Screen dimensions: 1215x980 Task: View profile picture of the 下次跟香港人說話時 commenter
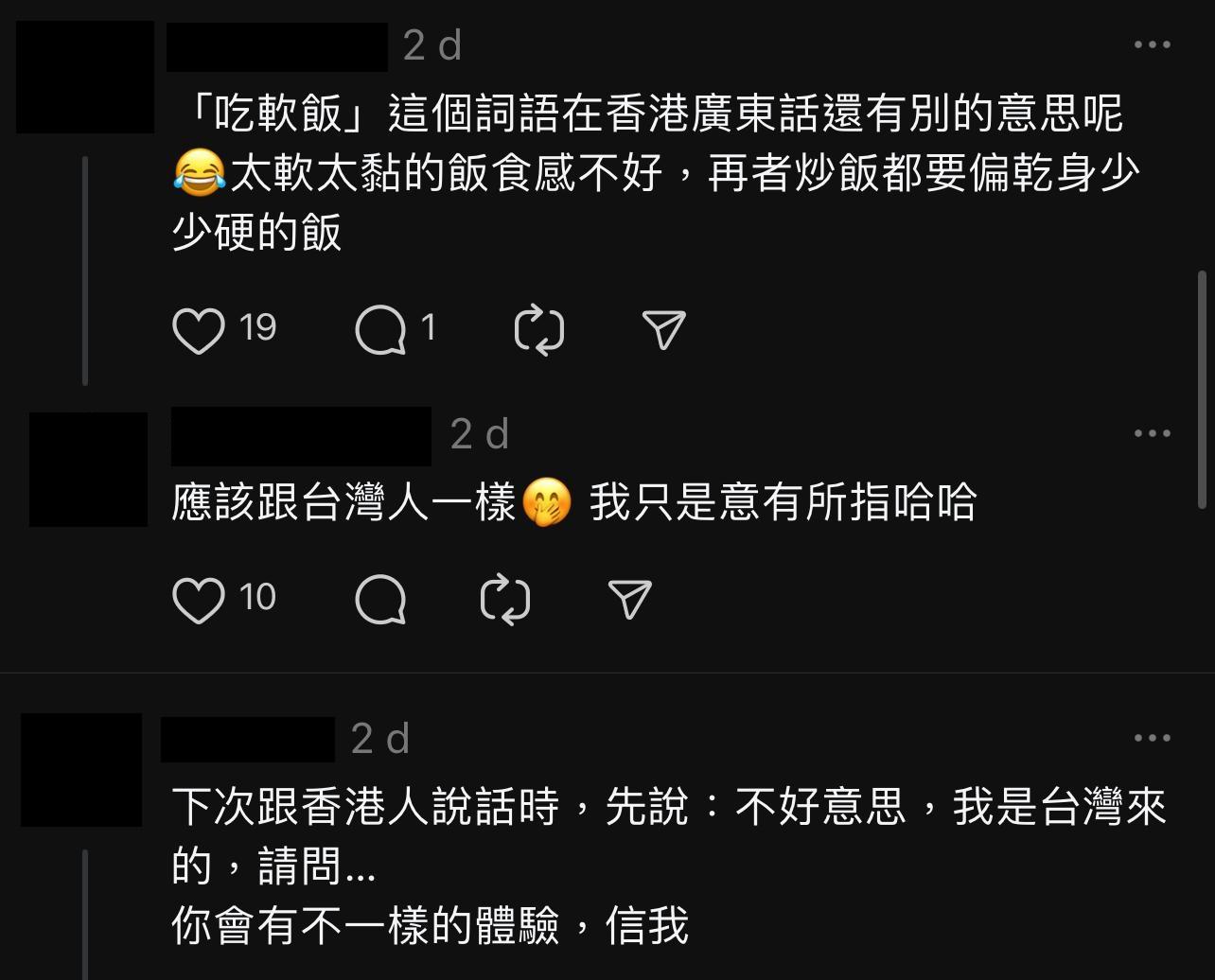coord(81,770)
